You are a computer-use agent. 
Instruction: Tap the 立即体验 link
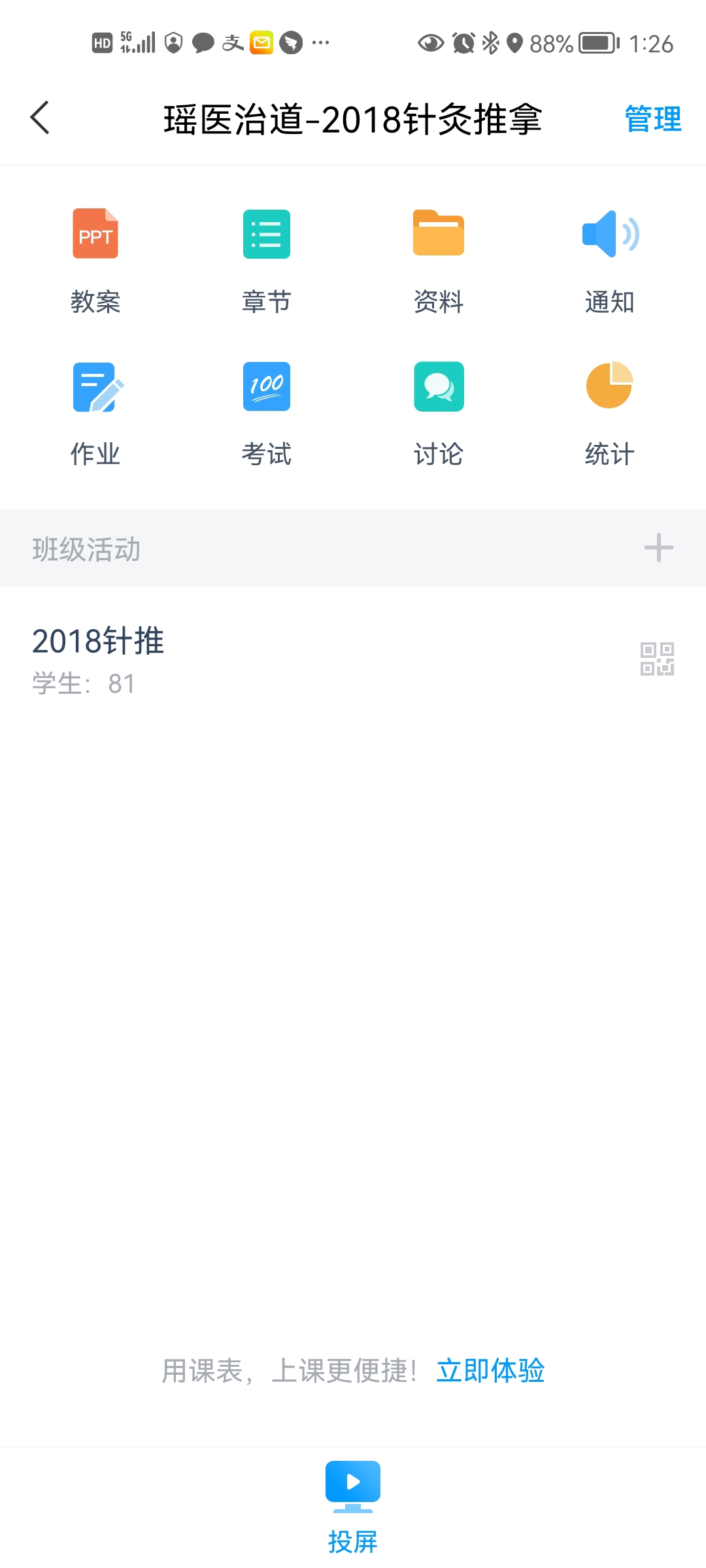click(x=490, y=1371)
